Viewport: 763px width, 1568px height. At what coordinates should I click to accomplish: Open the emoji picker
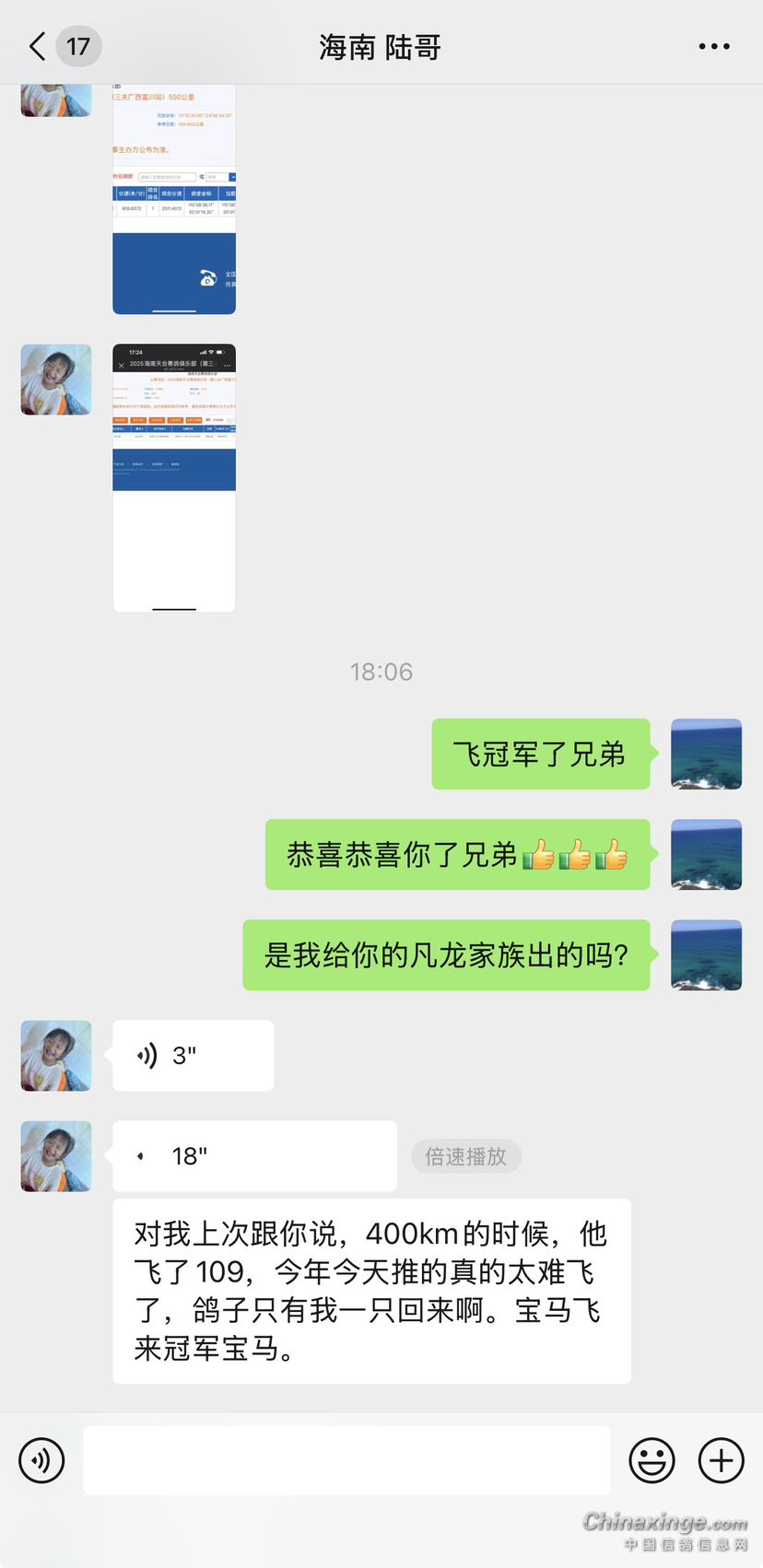pos(651,1460)
